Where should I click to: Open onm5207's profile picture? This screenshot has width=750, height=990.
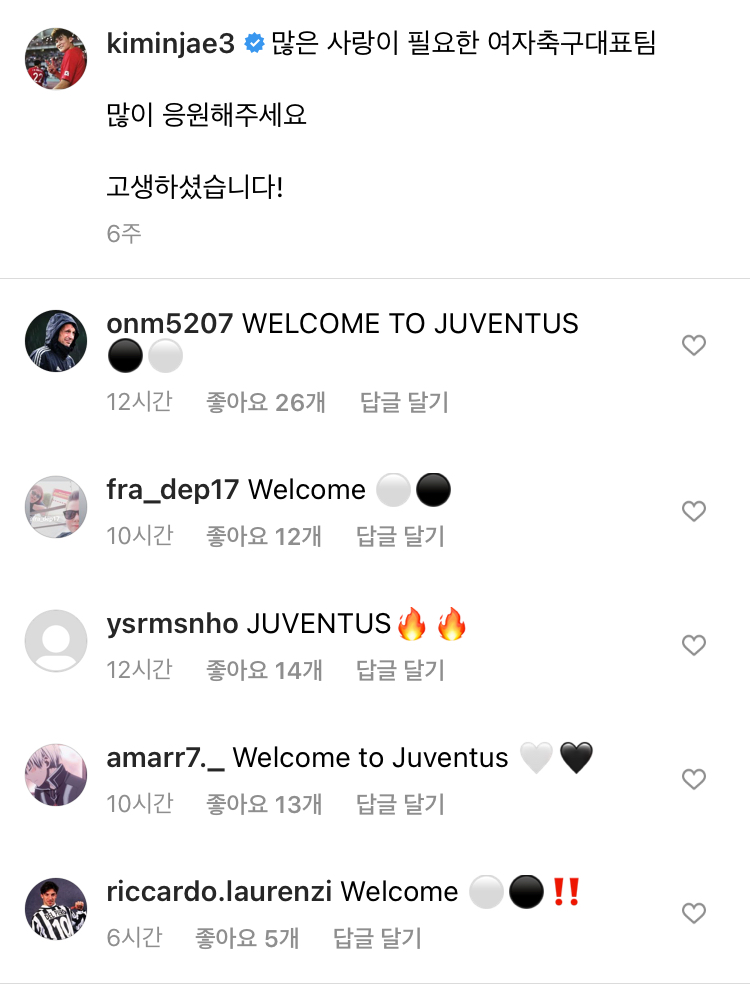[x=55, y=341]
